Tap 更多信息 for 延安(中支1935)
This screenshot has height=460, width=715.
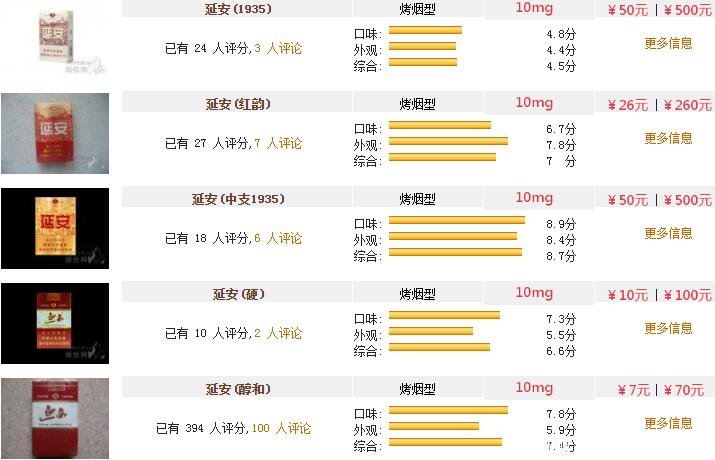(x=668, y=233)
